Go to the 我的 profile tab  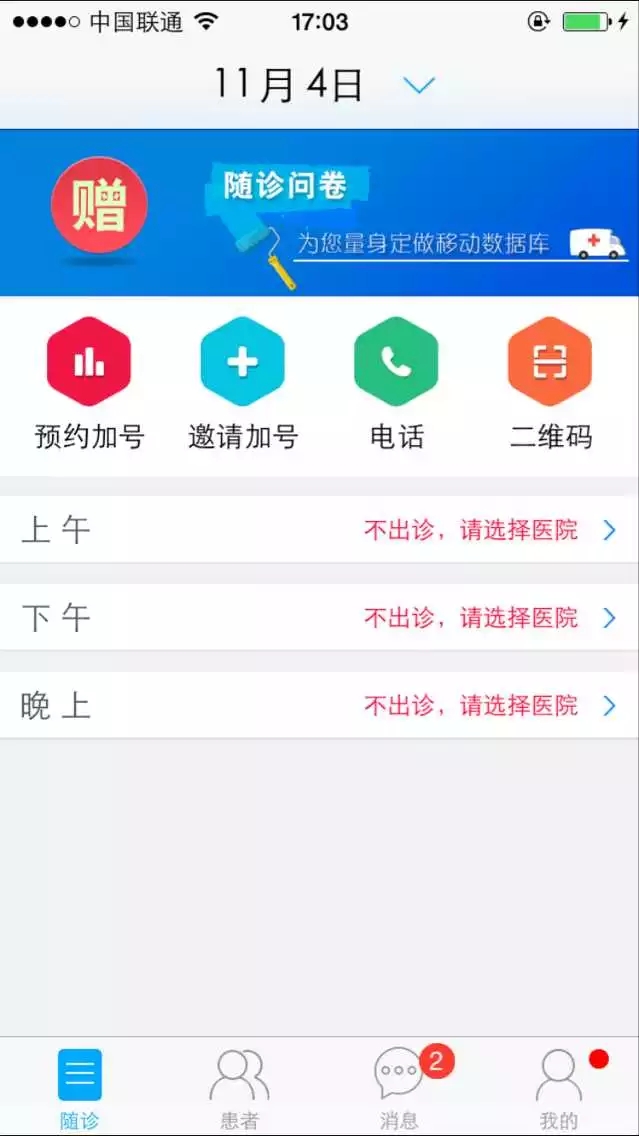click(x=558, y=1086)
